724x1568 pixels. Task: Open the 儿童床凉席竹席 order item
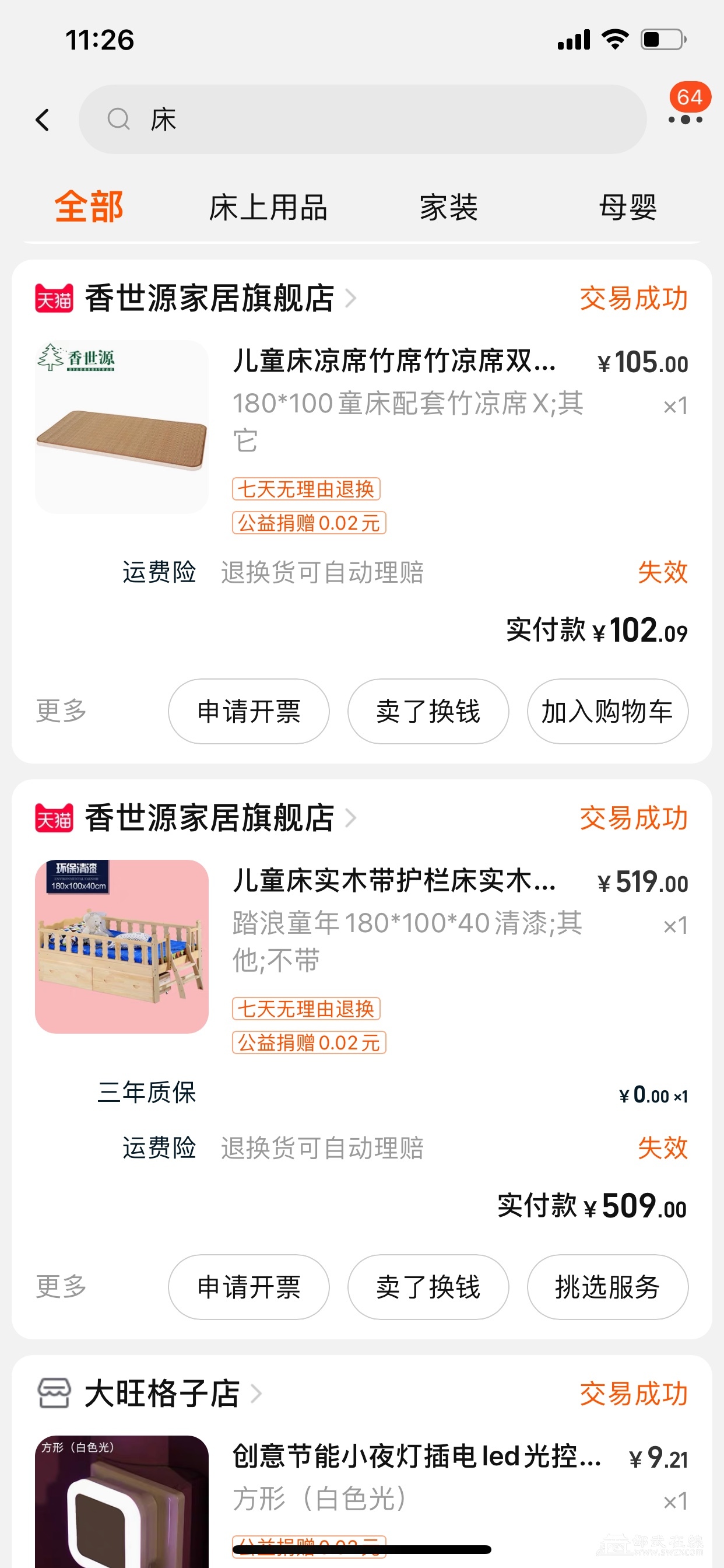[x=393, y=361]
